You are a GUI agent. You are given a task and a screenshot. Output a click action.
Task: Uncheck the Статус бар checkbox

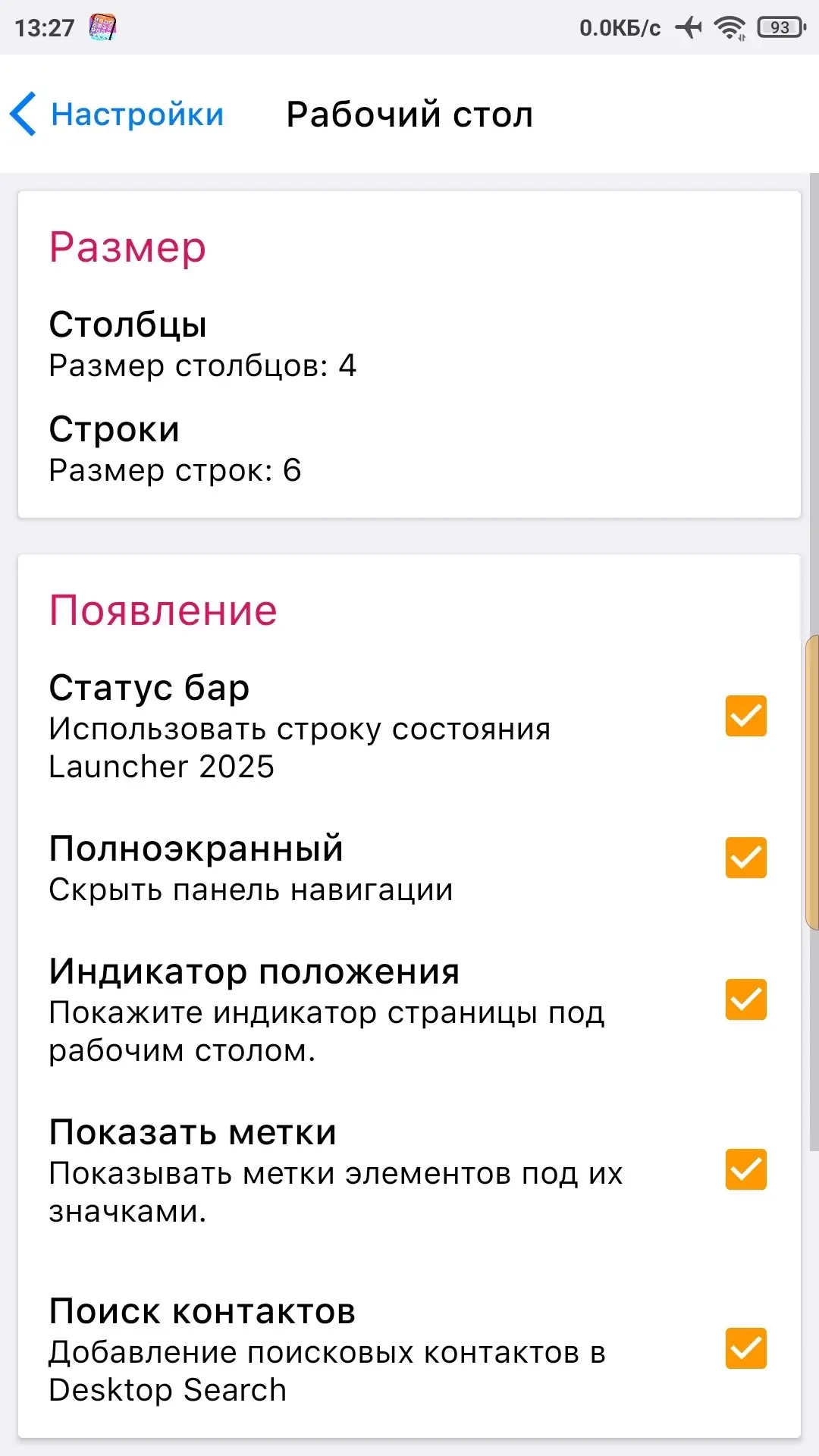[x=745, y=715]
